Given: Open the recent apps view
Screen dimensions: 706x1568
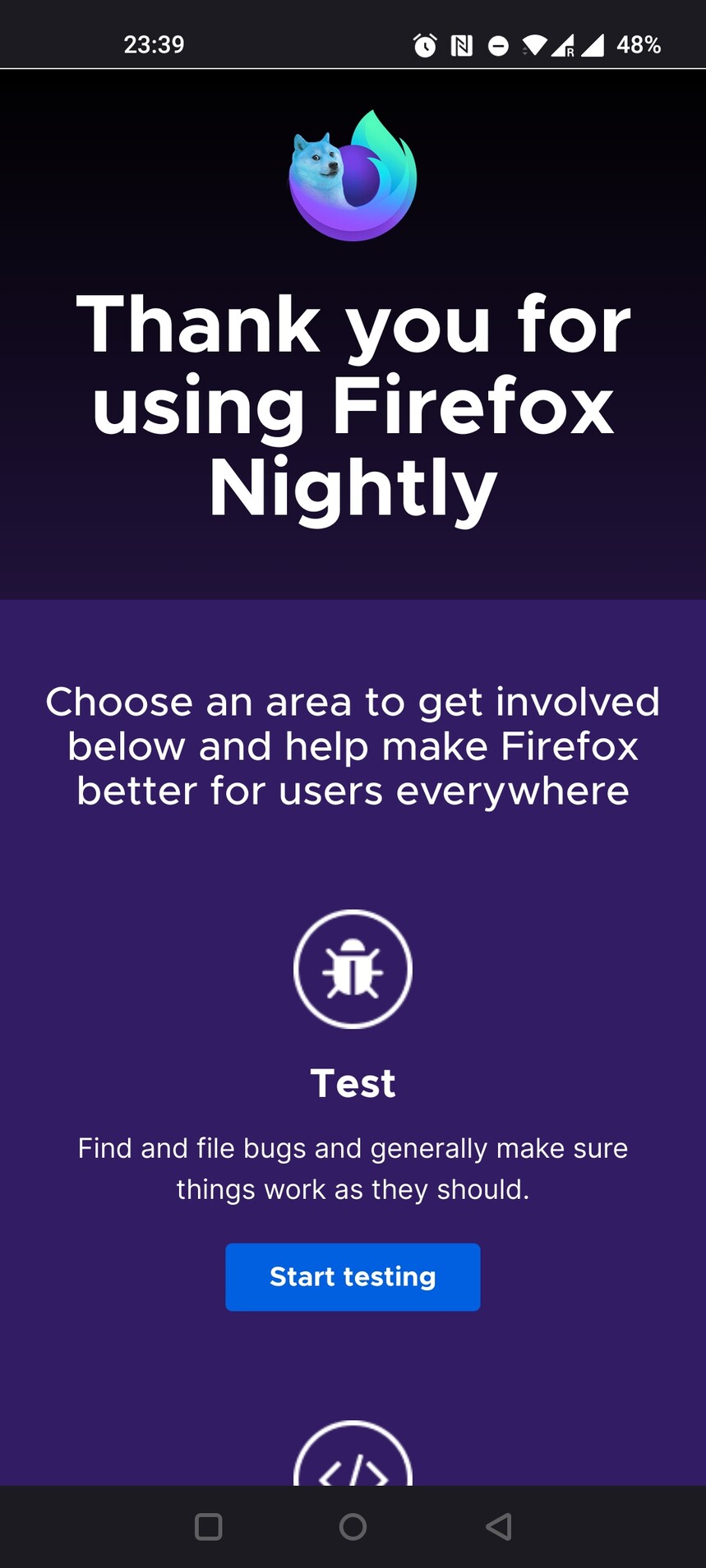Looking at the screenshot, I should (x=208, y=1526).
